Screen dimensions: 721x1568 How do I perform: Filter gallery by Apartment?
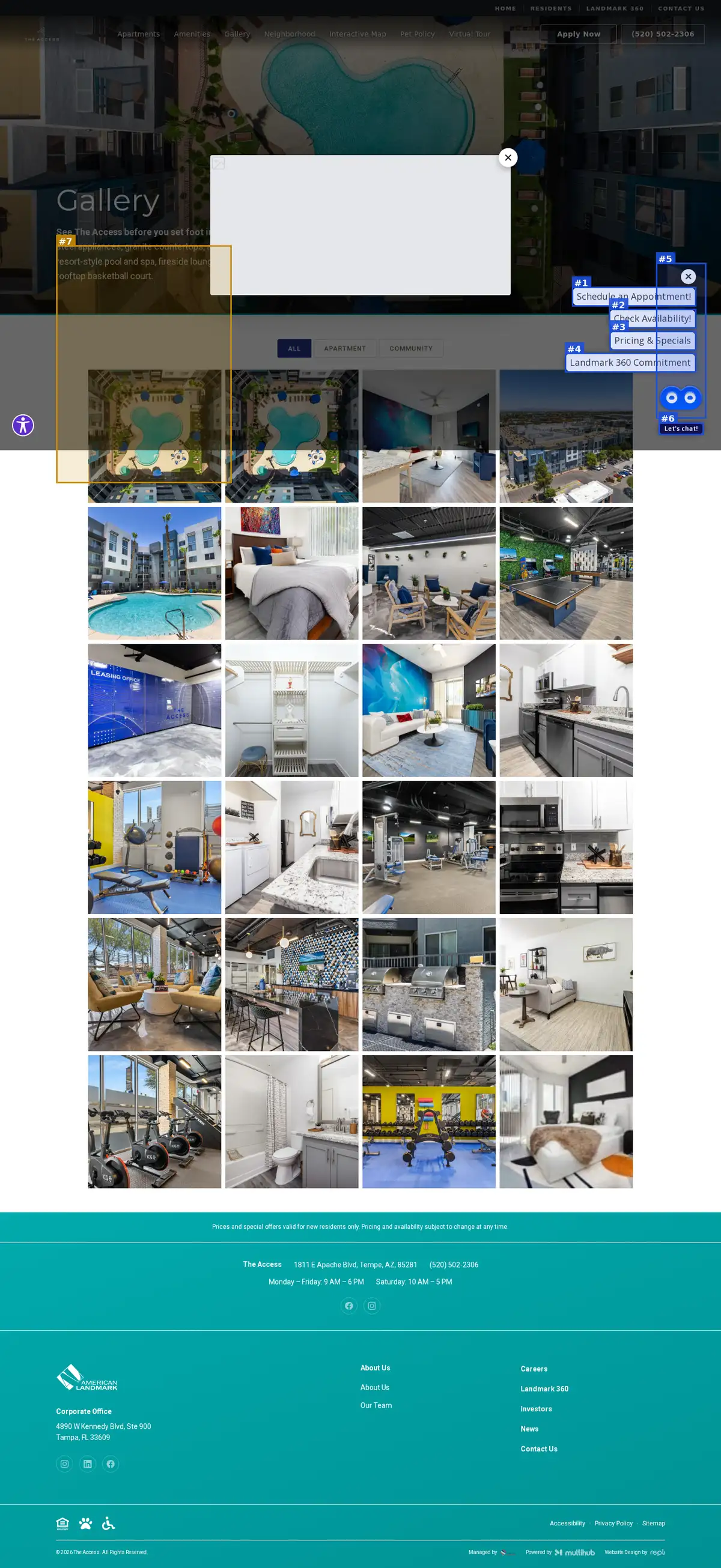click(345, 348)
